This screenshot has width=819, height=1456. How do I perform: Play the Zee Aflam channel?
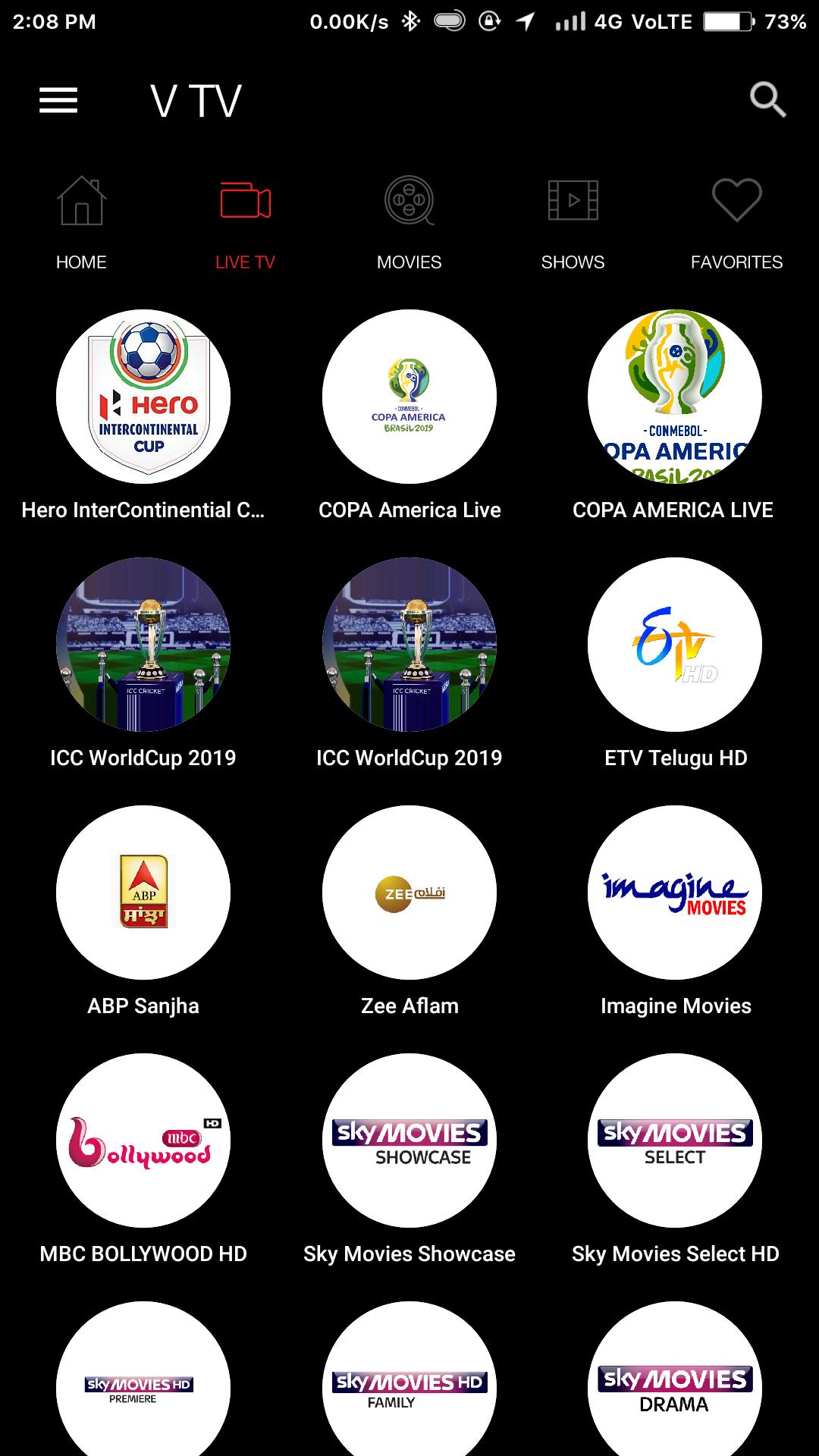[409, 893]
